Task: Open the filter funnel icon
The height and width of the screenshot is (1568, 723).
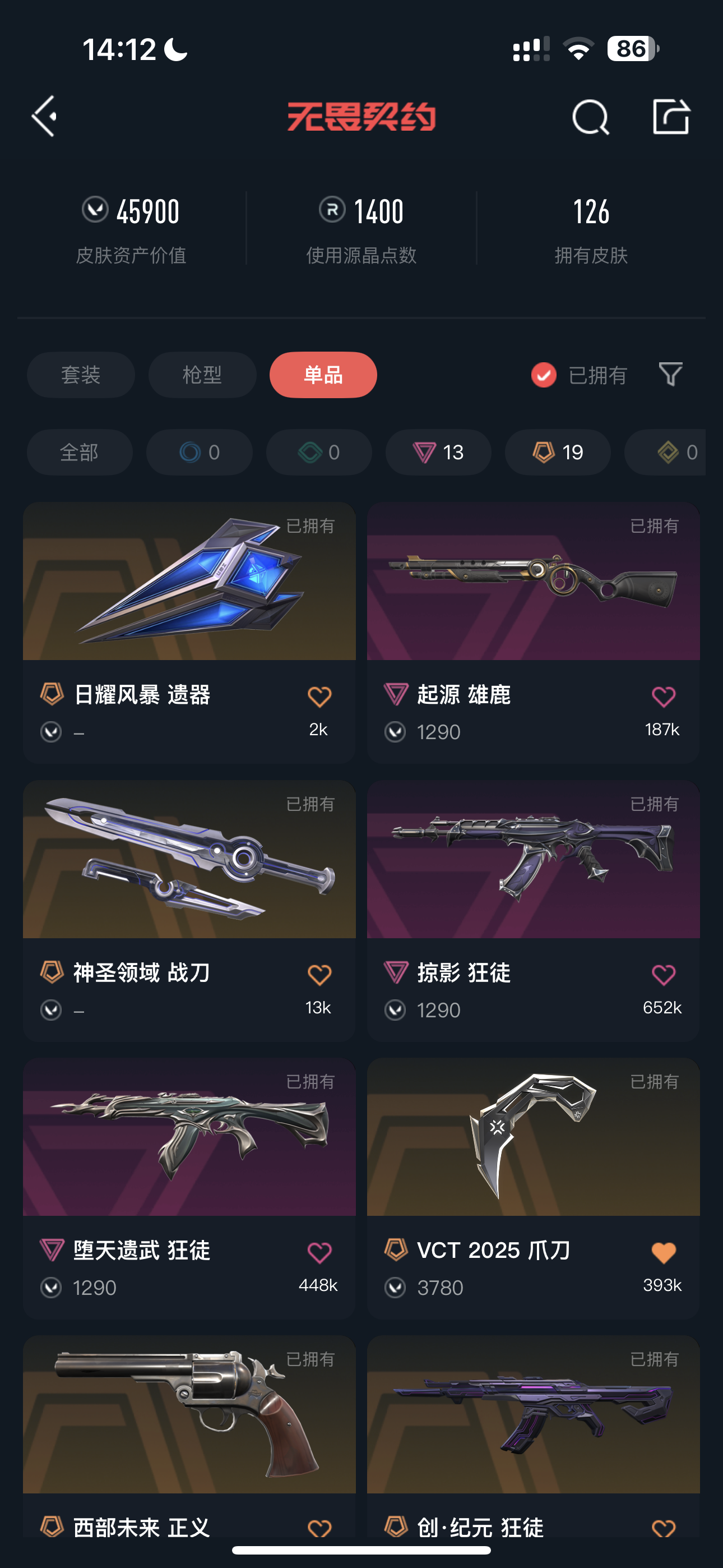Action: [670, 375]
